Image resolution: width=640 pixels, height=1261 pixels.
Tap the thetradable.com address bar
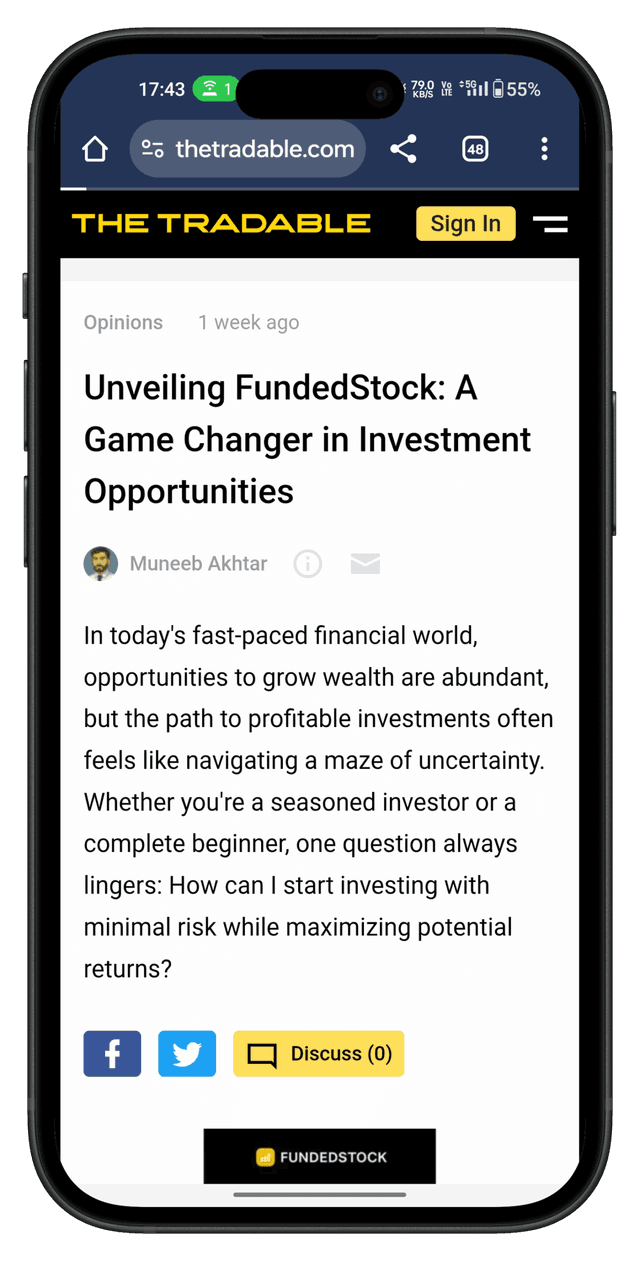[x=248, y=150]
